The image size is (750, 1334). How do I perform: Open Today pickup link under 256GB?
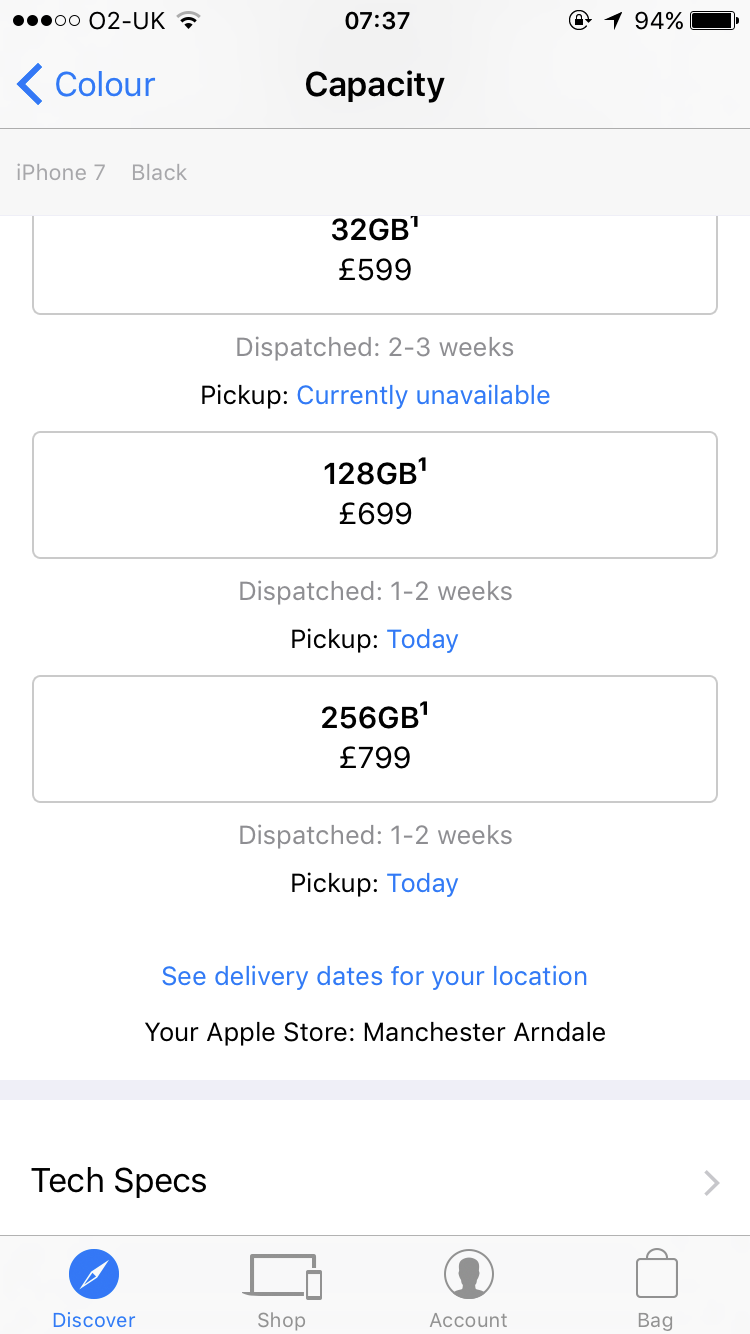(x=422, y=883)
